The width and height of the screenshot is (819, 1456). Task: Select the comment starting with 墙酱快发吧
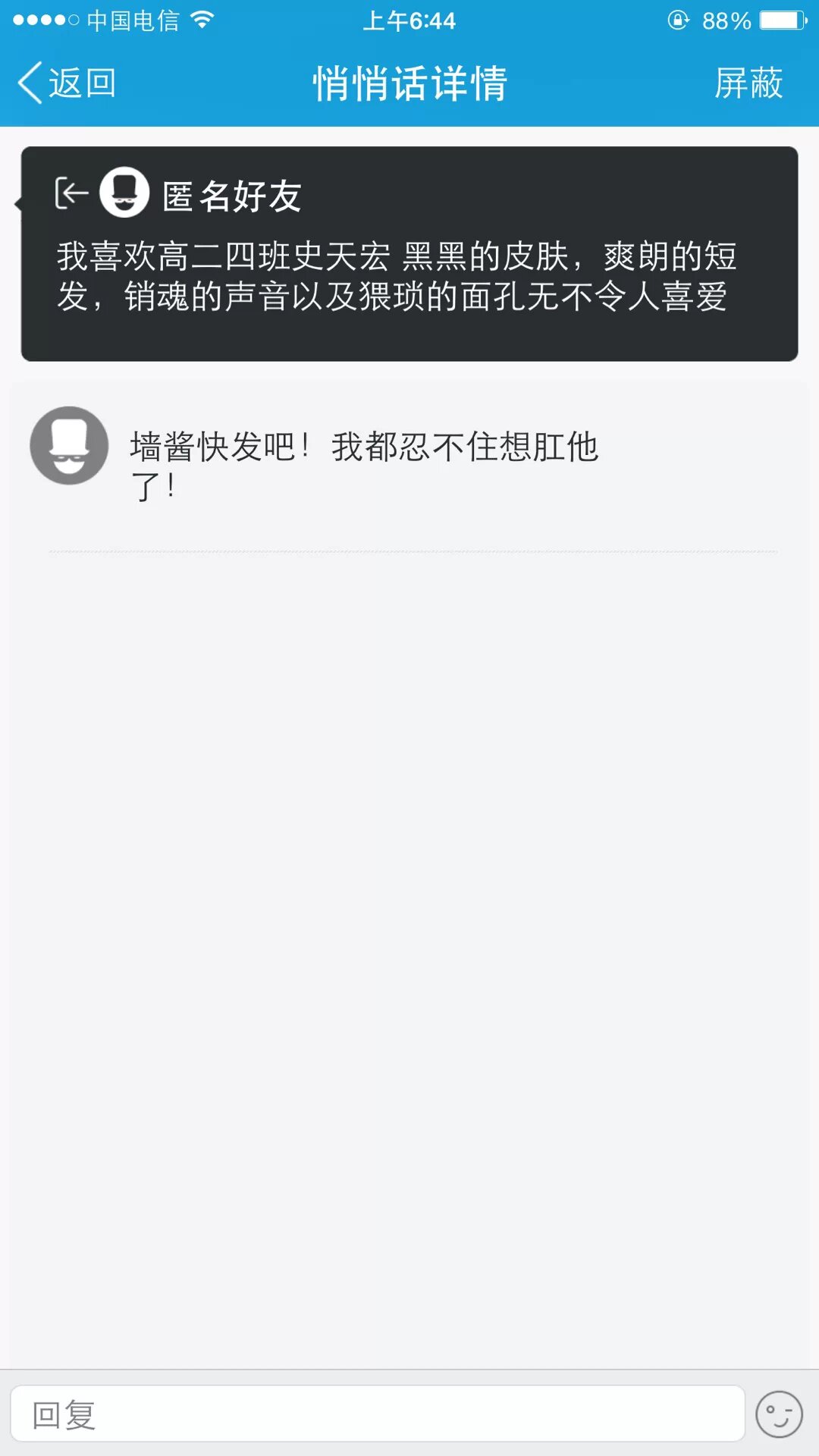[364, 466]
